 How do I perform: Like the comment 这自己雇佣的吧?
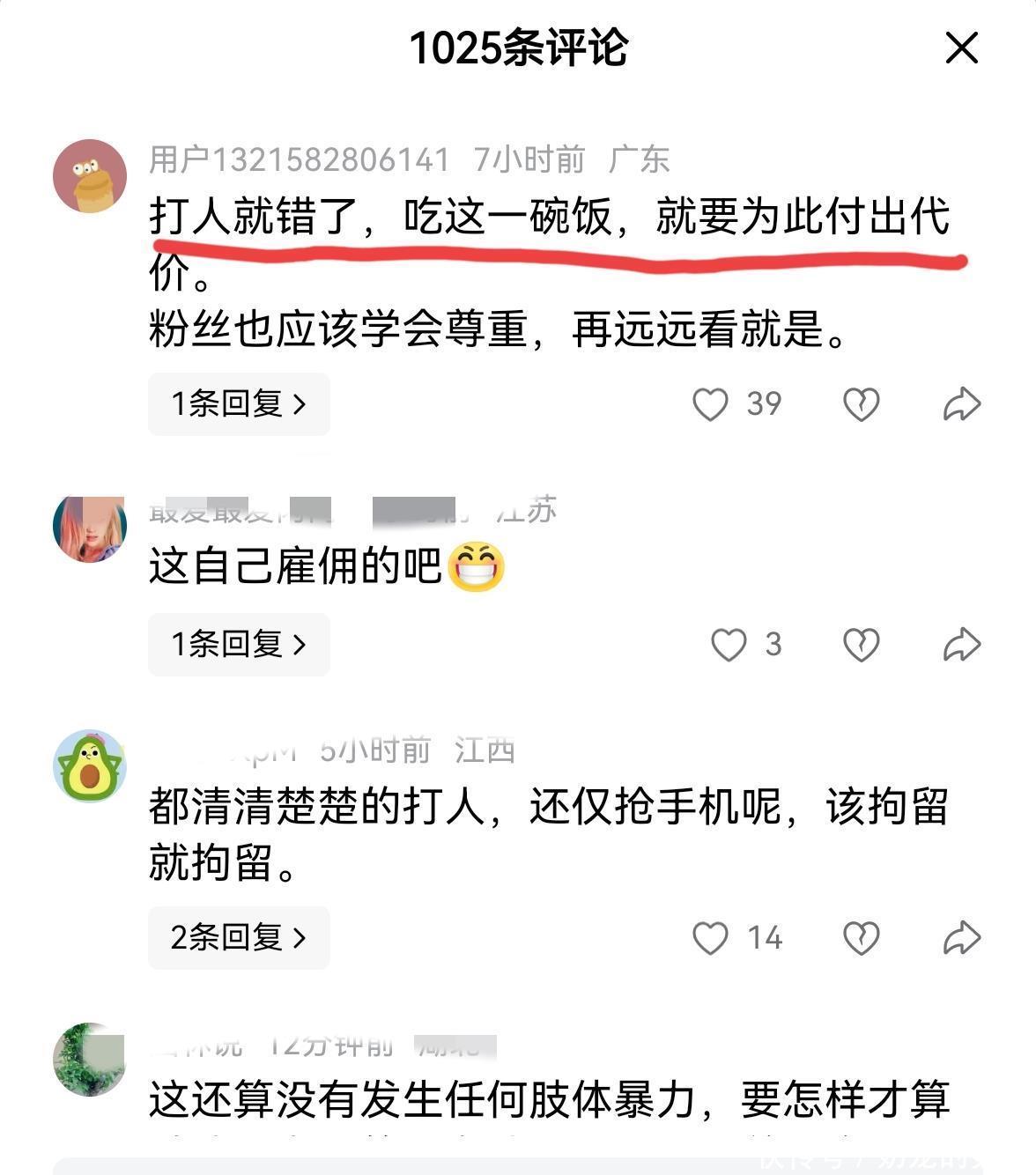point(729,645)
